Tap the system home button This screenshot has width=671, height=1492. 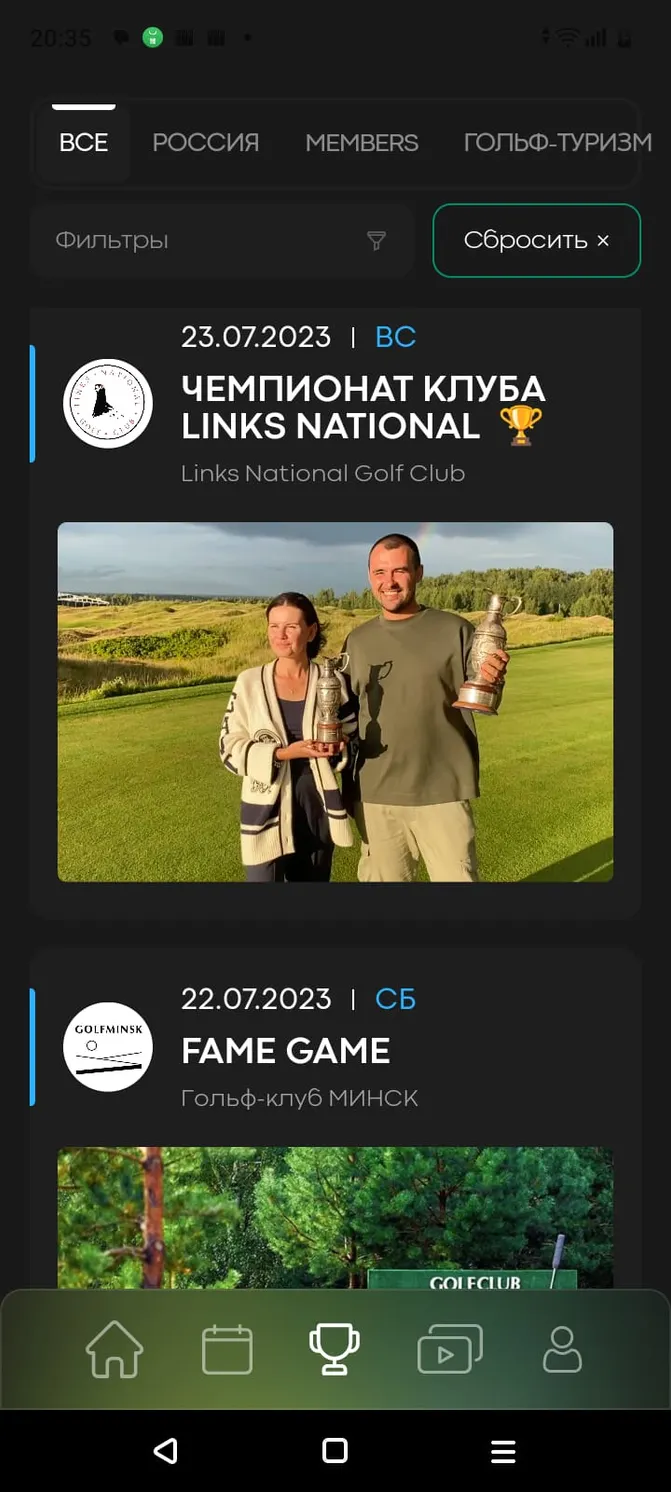(x=335, y=1451)
